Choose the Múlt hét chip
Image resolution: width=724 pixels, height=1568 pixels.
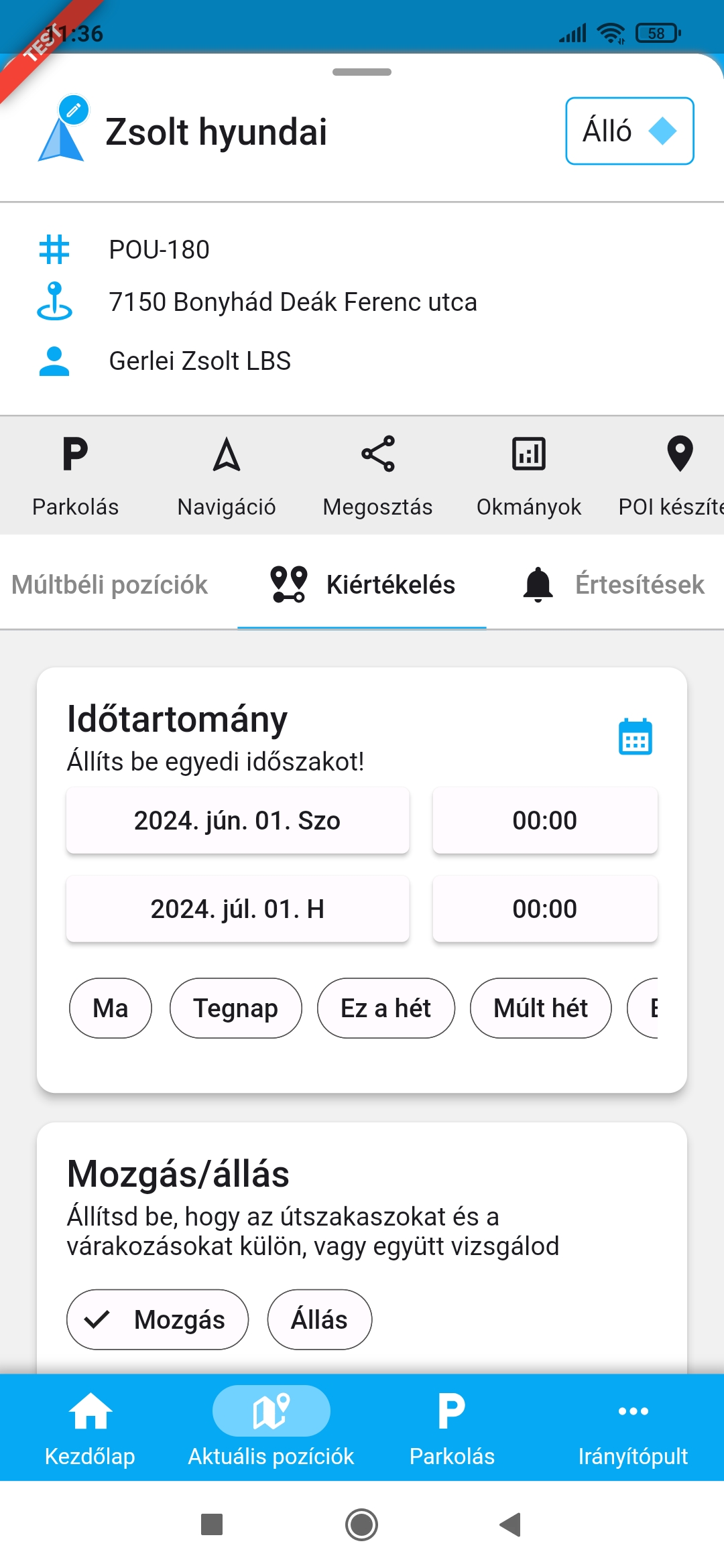coord(540,1008)
